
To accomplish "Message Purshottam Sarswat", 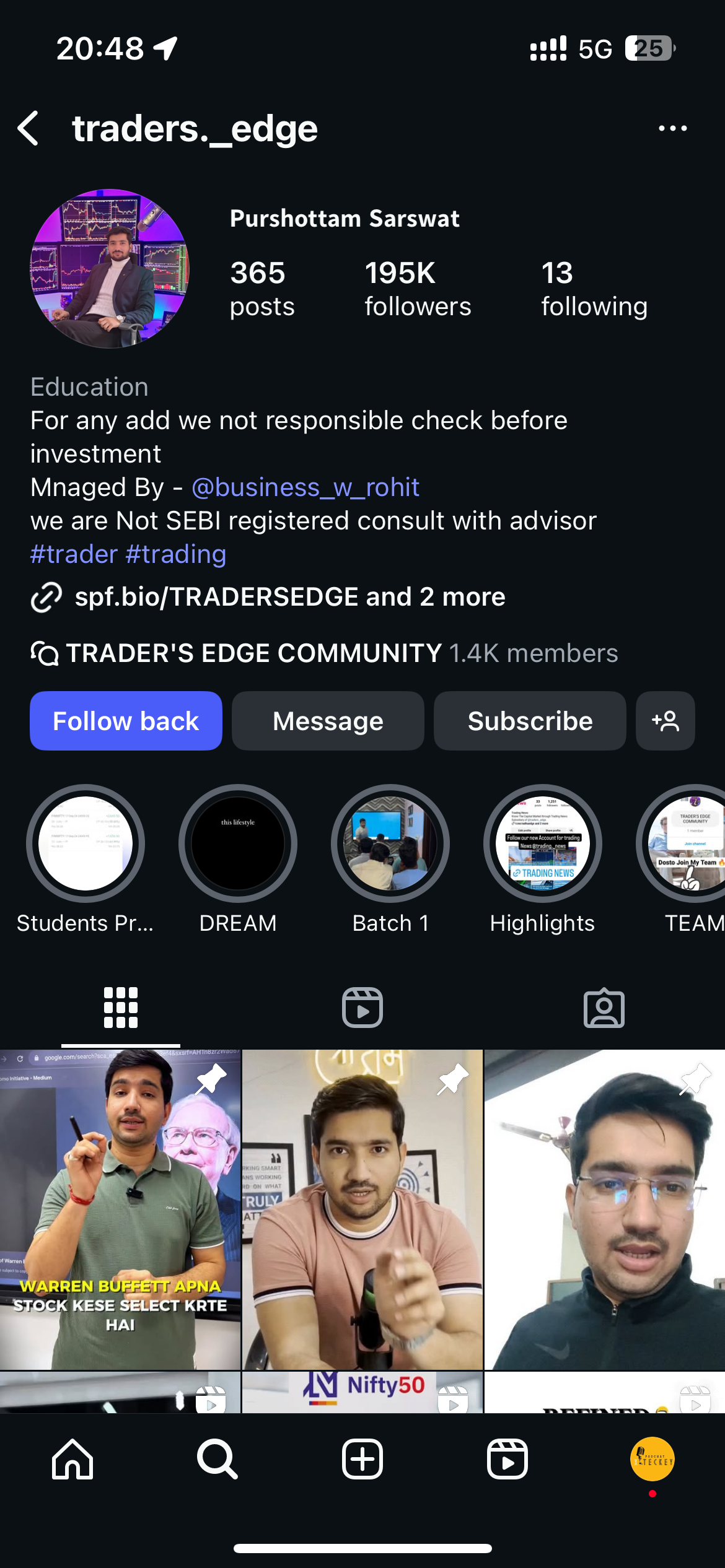I will tap(328, 721).
